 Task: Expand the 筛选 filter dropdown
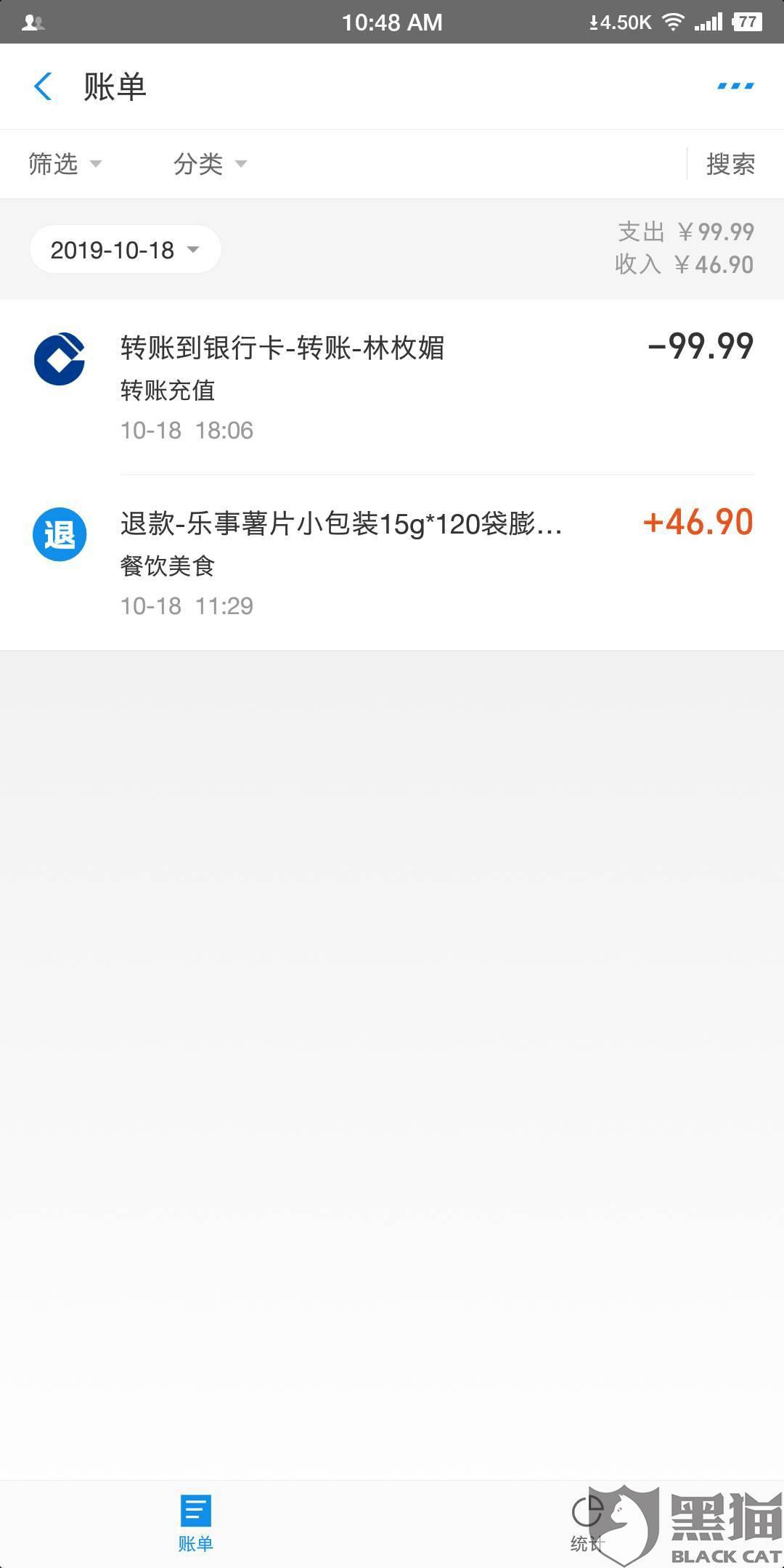click(65, 164)
